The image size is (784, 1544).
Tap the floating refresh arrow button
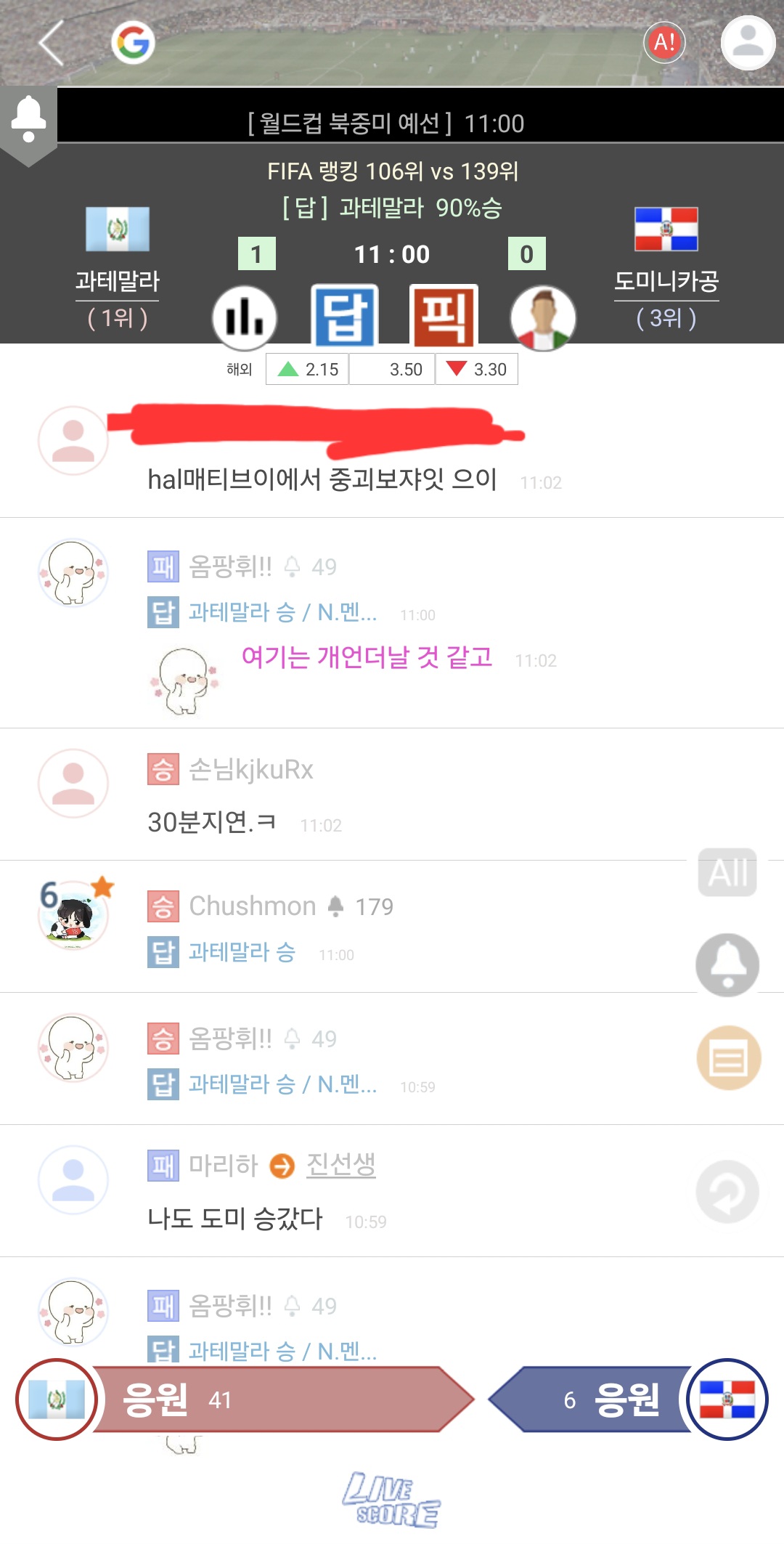727,1192
